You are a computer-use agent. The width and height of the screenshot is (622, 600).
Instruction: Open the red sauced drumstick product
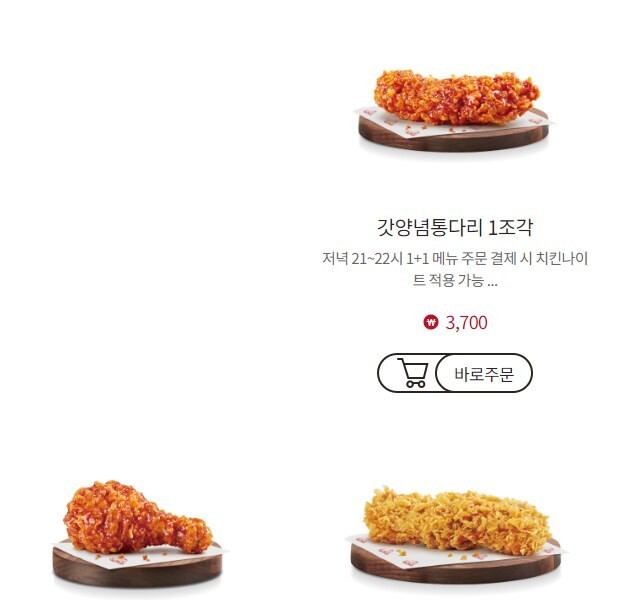137,528
